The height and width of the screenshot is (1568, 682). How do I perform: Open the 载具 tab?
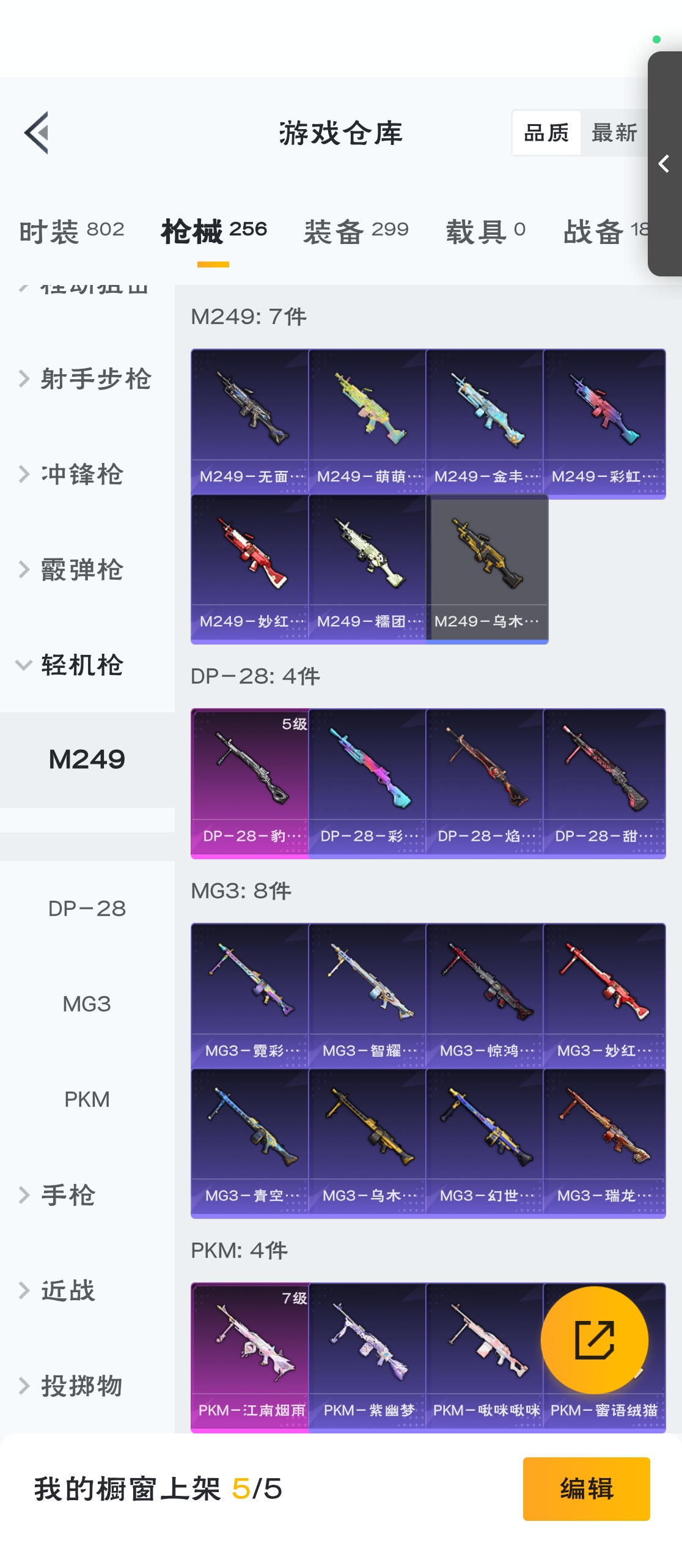[x=485, y=231]
